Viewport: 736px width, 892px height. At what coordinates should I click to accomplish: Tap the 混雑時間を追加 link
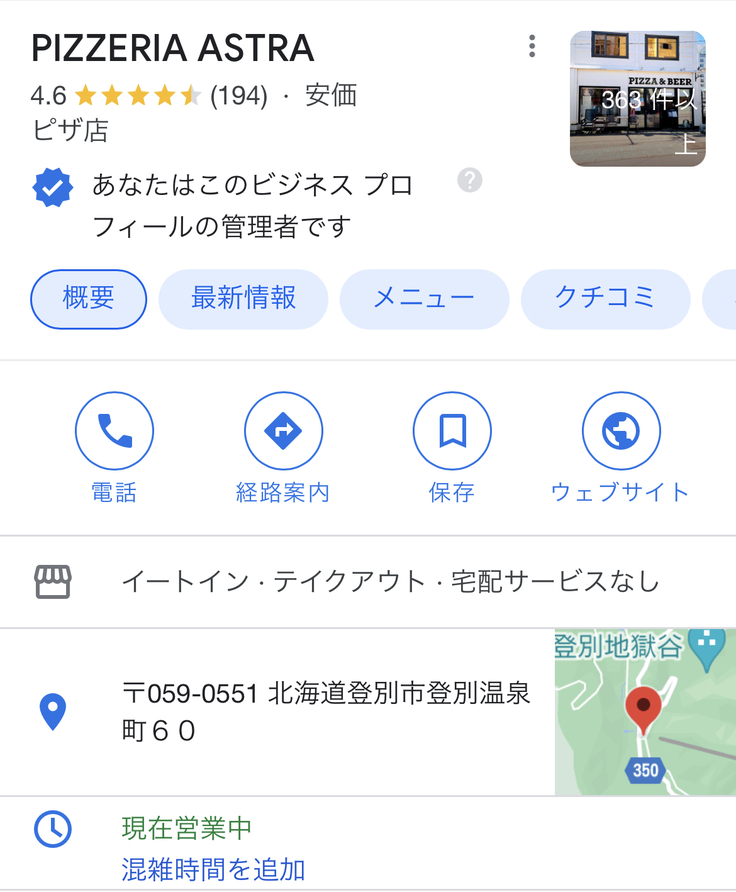pos(213,869)
